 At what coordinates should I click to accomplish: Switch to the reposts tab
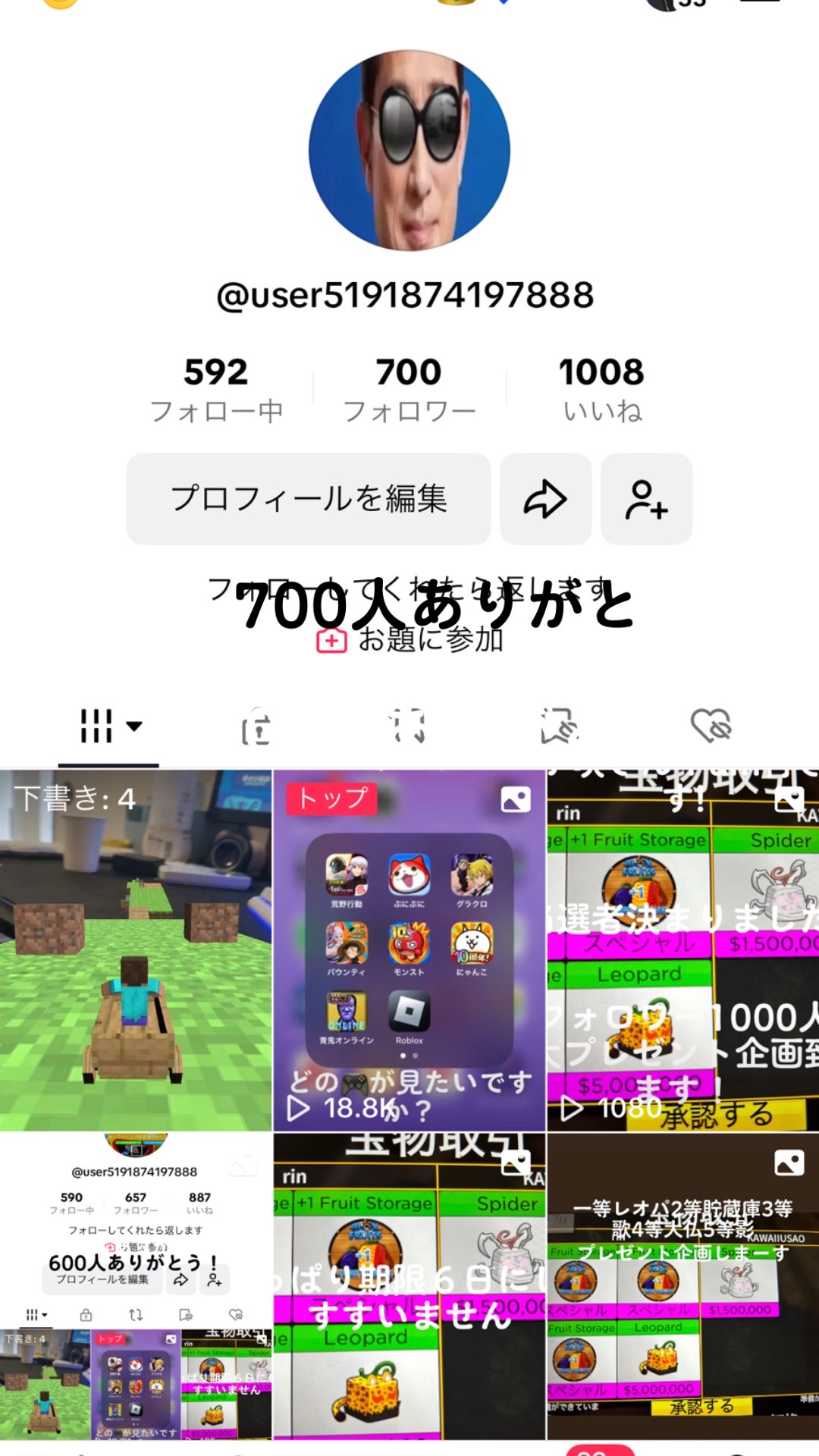(409, 726)
